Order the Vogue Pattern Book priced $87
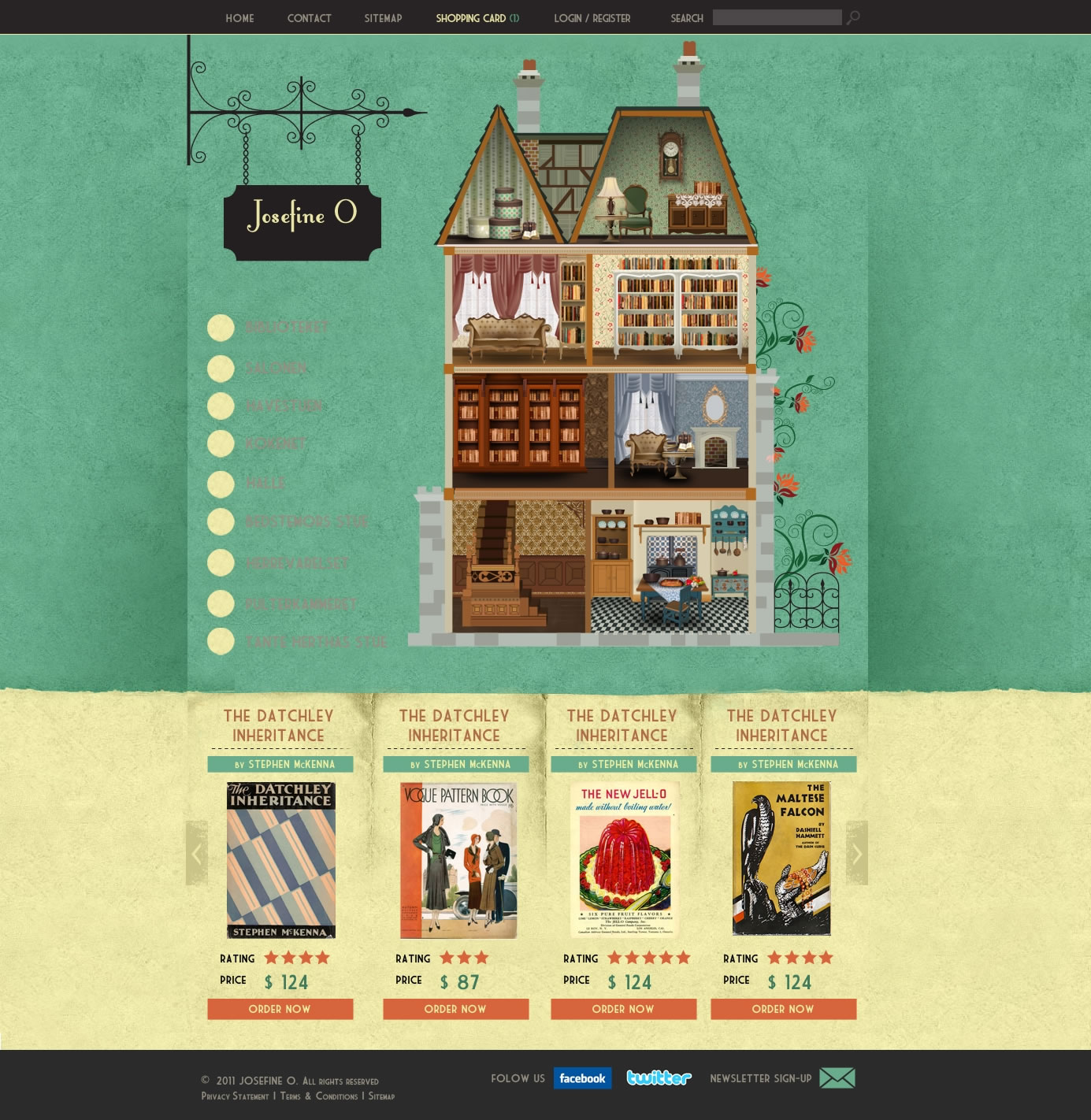Image resolution: width=1091 pixels, height=1120 pixels. click(455, 1009)
